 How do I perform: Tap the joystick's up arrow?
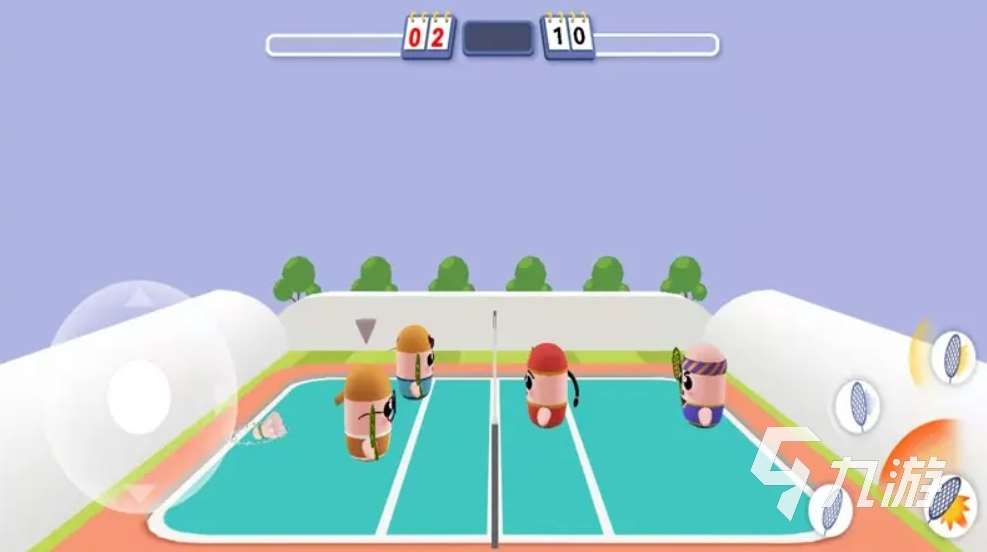tap(139, 297)
